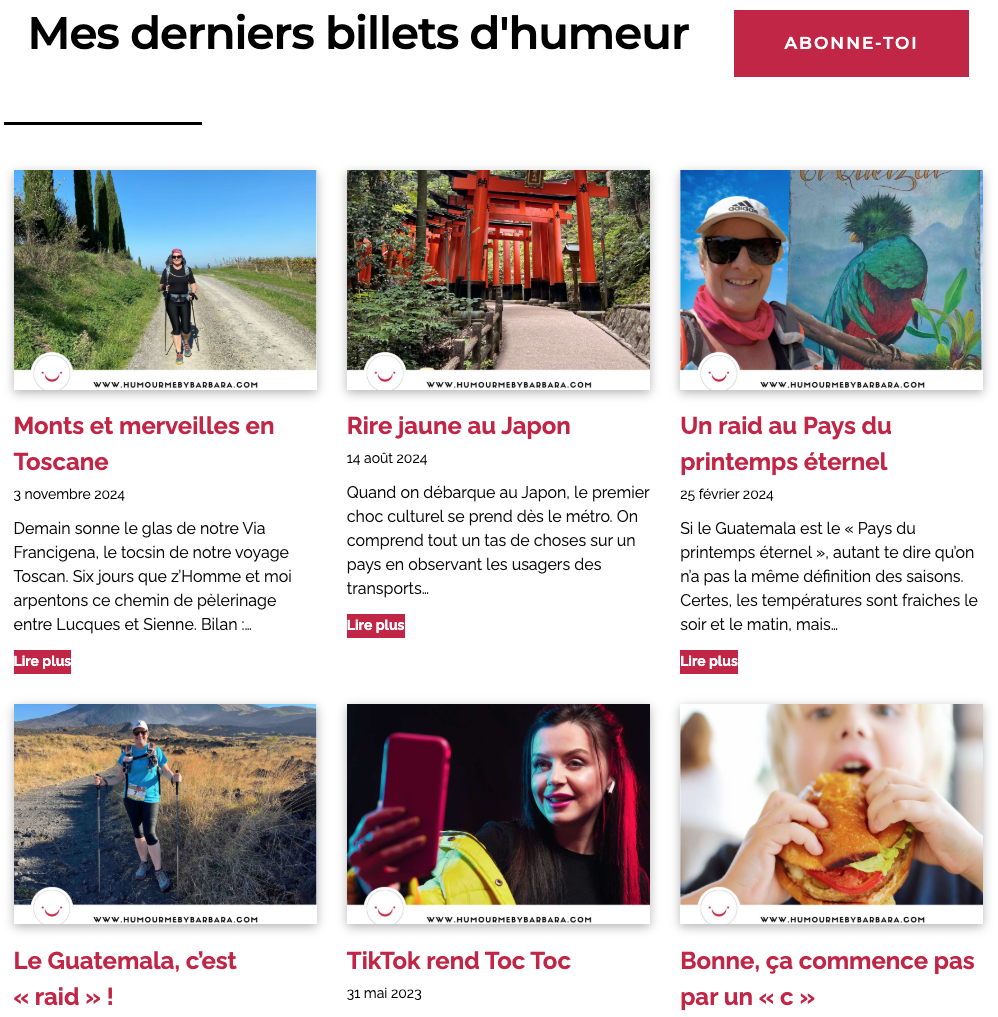Tap the ABONNE-TOI subscribe button
998x1017 pixels.
click(x=851, y=44)
